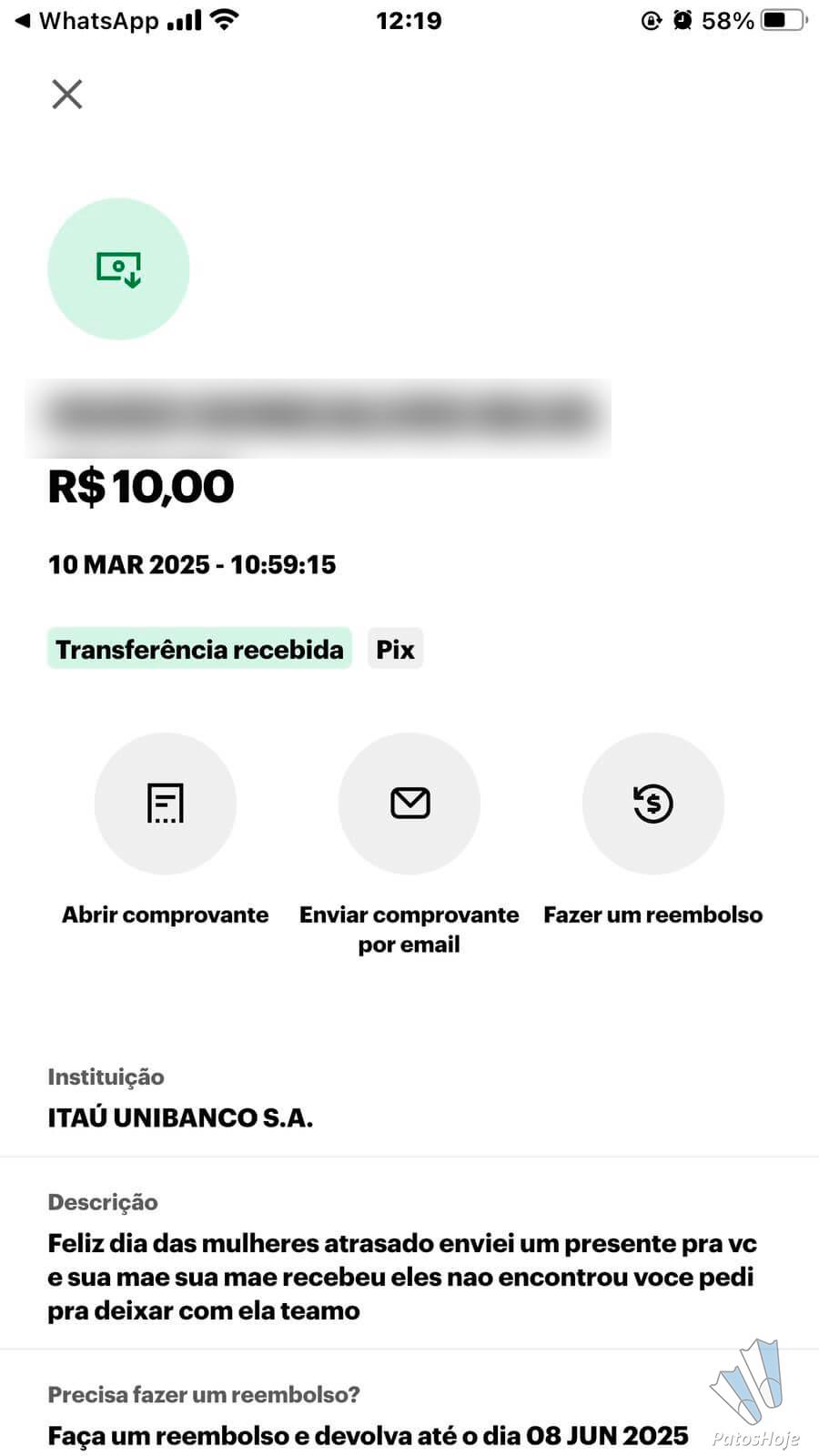
Task: Open the receipt with Abrir comprovante
Action: (x=166, y=804)
